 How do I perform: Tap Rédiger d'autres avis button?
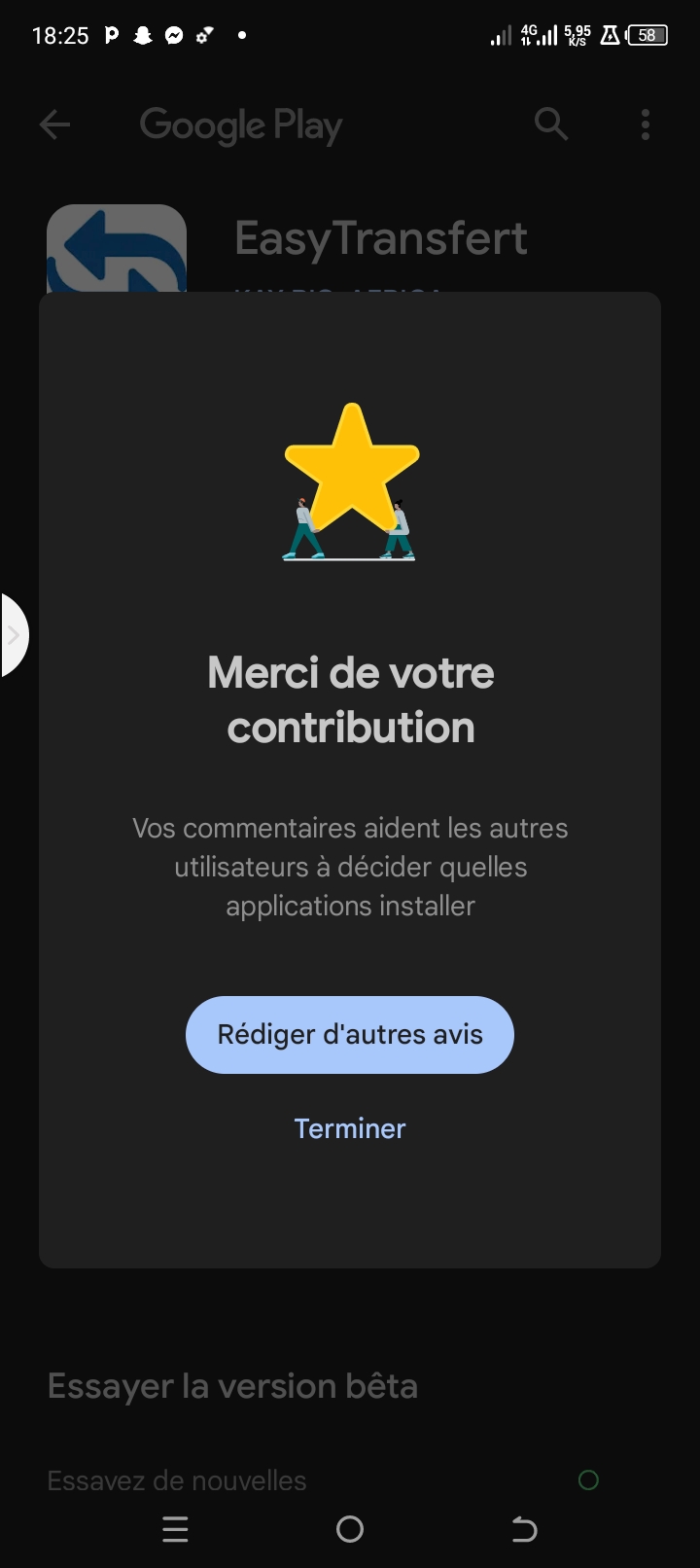(x=349, y=1034)
